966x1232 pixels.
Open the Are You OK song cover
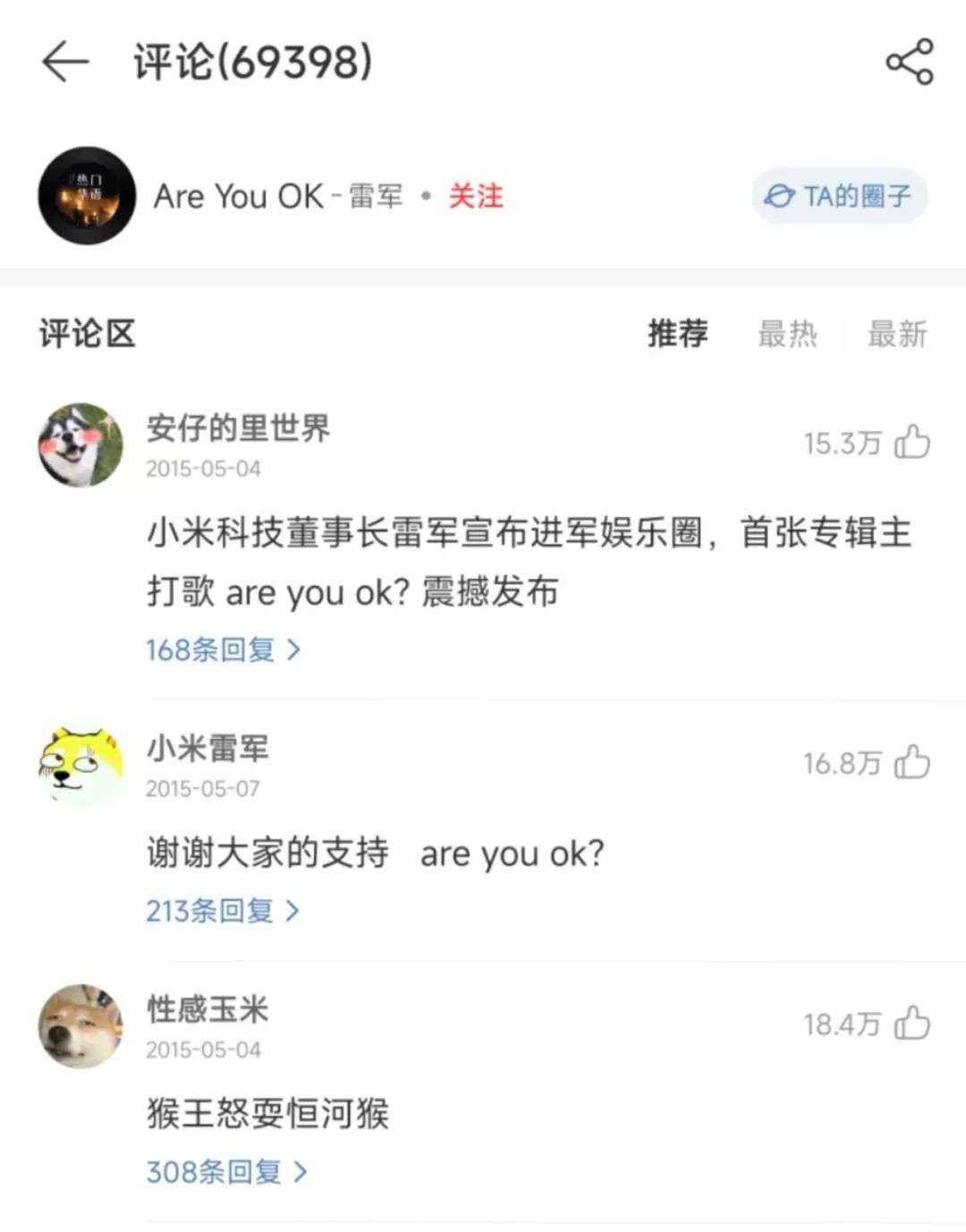[87, 196]
